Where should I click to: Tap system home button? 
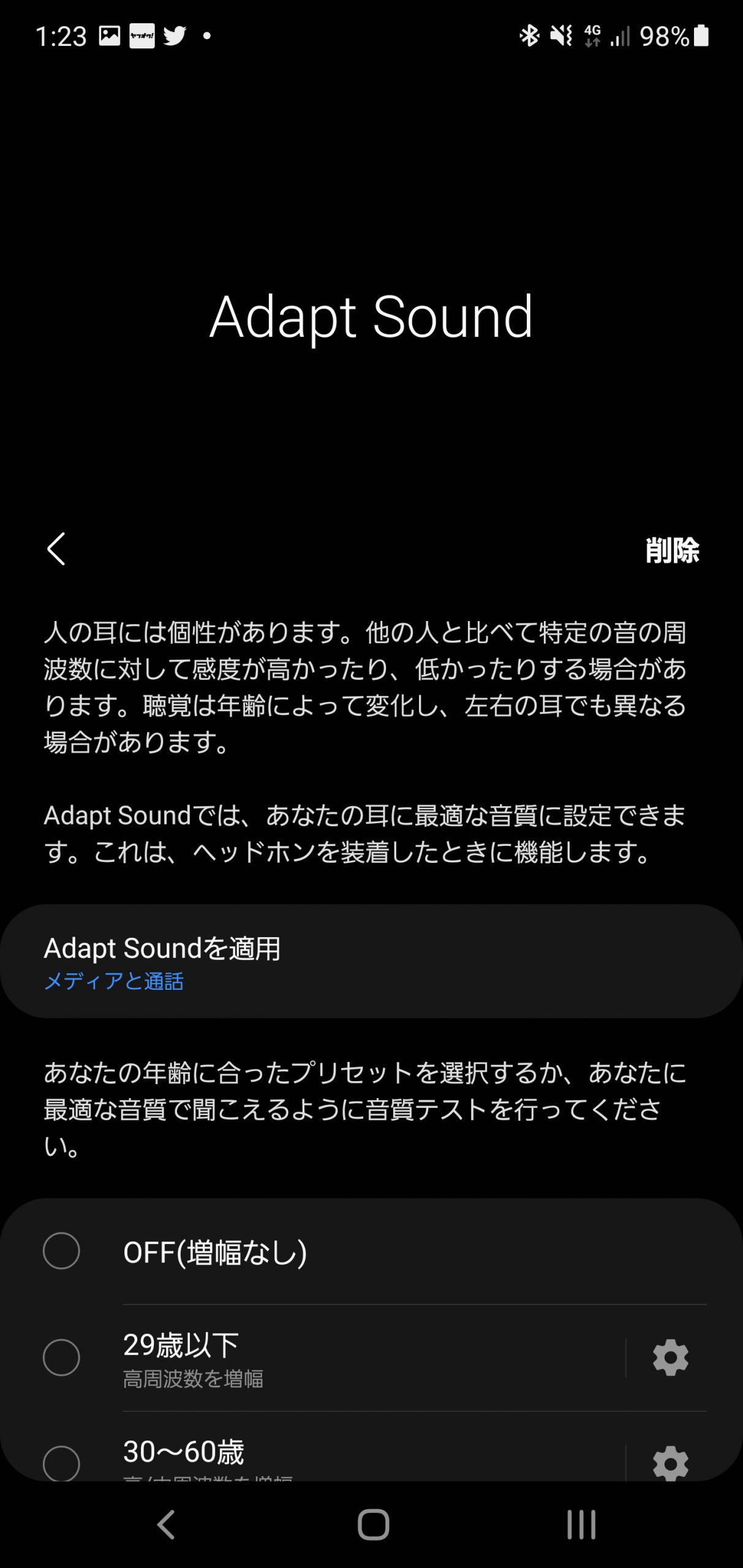pyautogui.click(x=373, y=1525)
